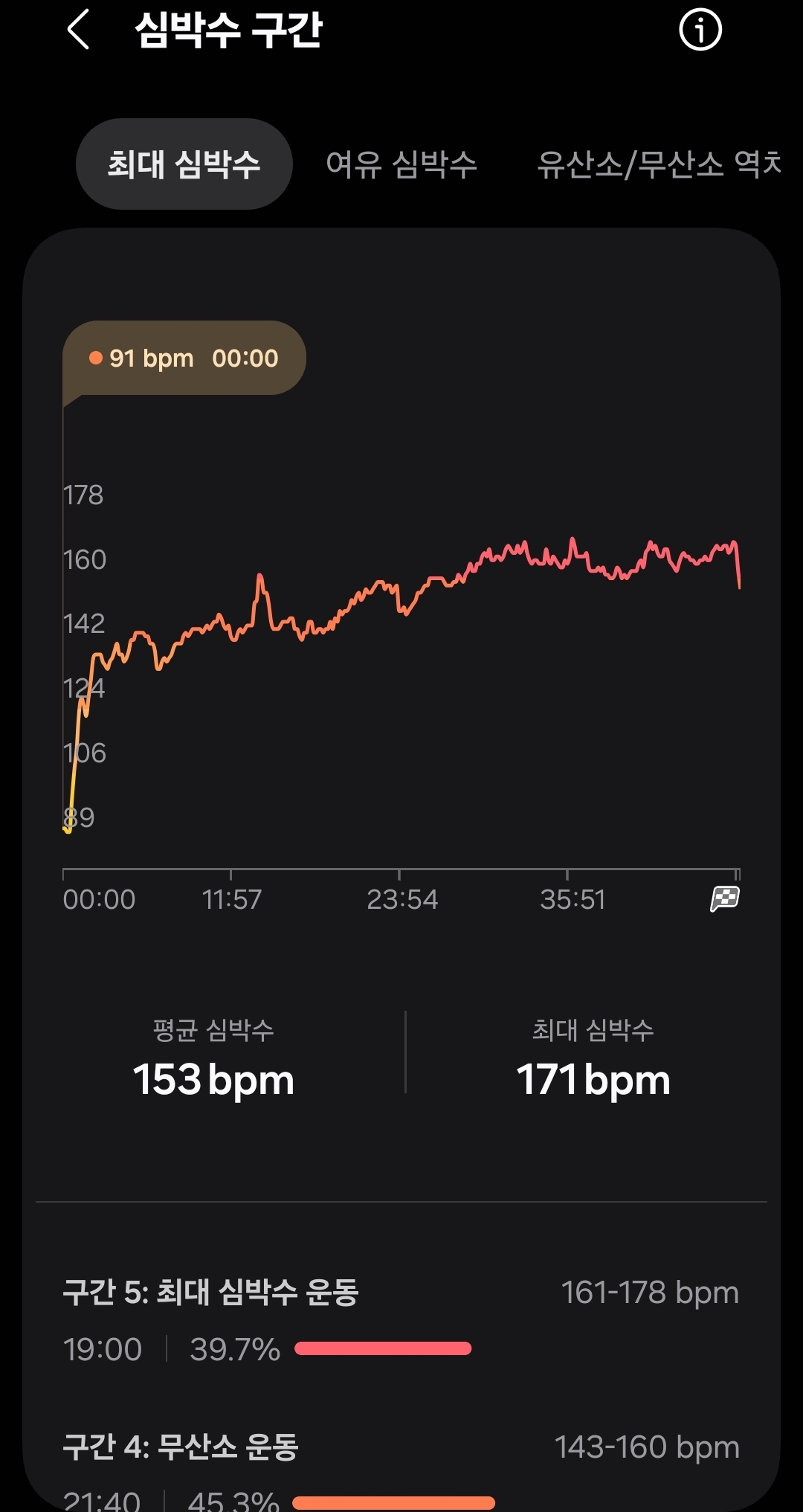Image resolution: width=803 pixels, height=1512 pixels.
Task: Open the info icon for heart rate zones
Action: (x=700, y=30)
